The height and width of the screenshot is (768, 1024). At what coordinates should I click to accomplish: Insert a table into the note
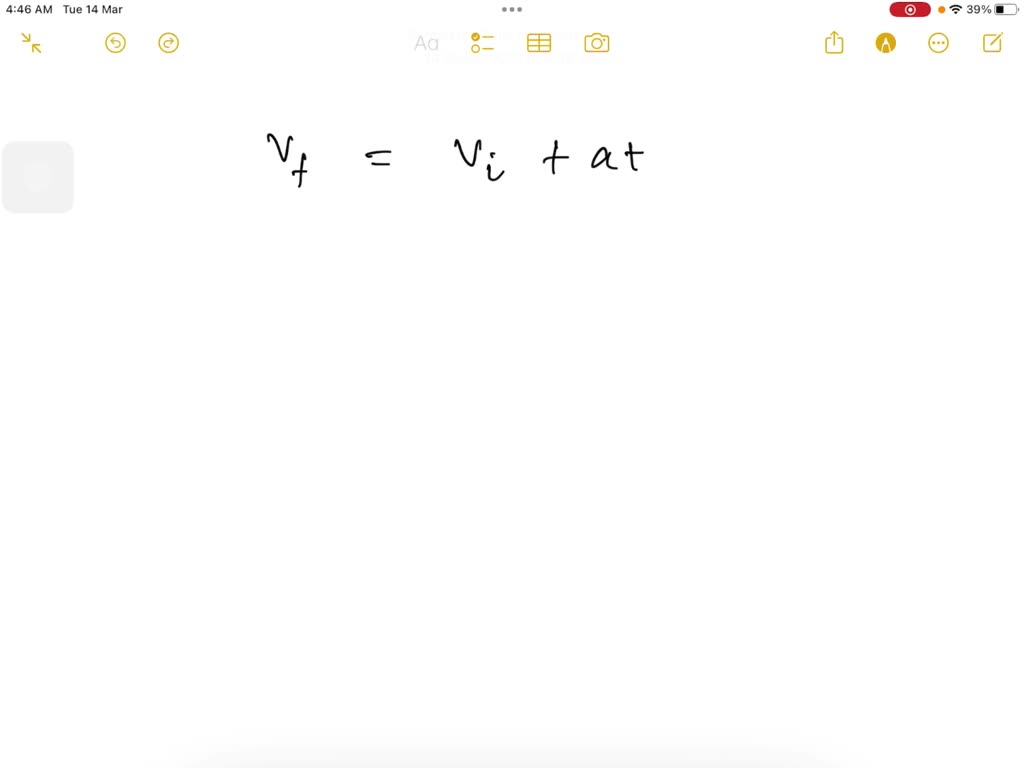539,43
